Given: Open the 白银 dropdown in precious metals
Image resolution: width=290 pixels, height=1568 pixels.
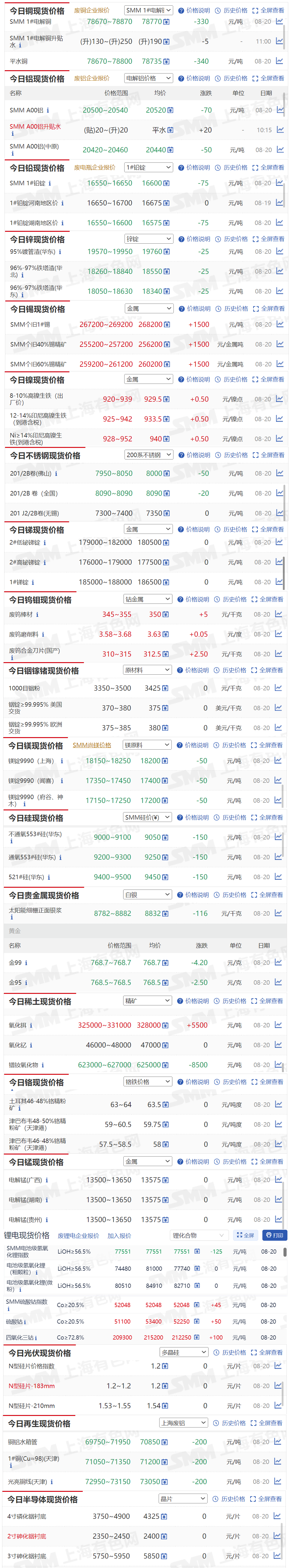Looking at the screenshot, I should point(147,895).
